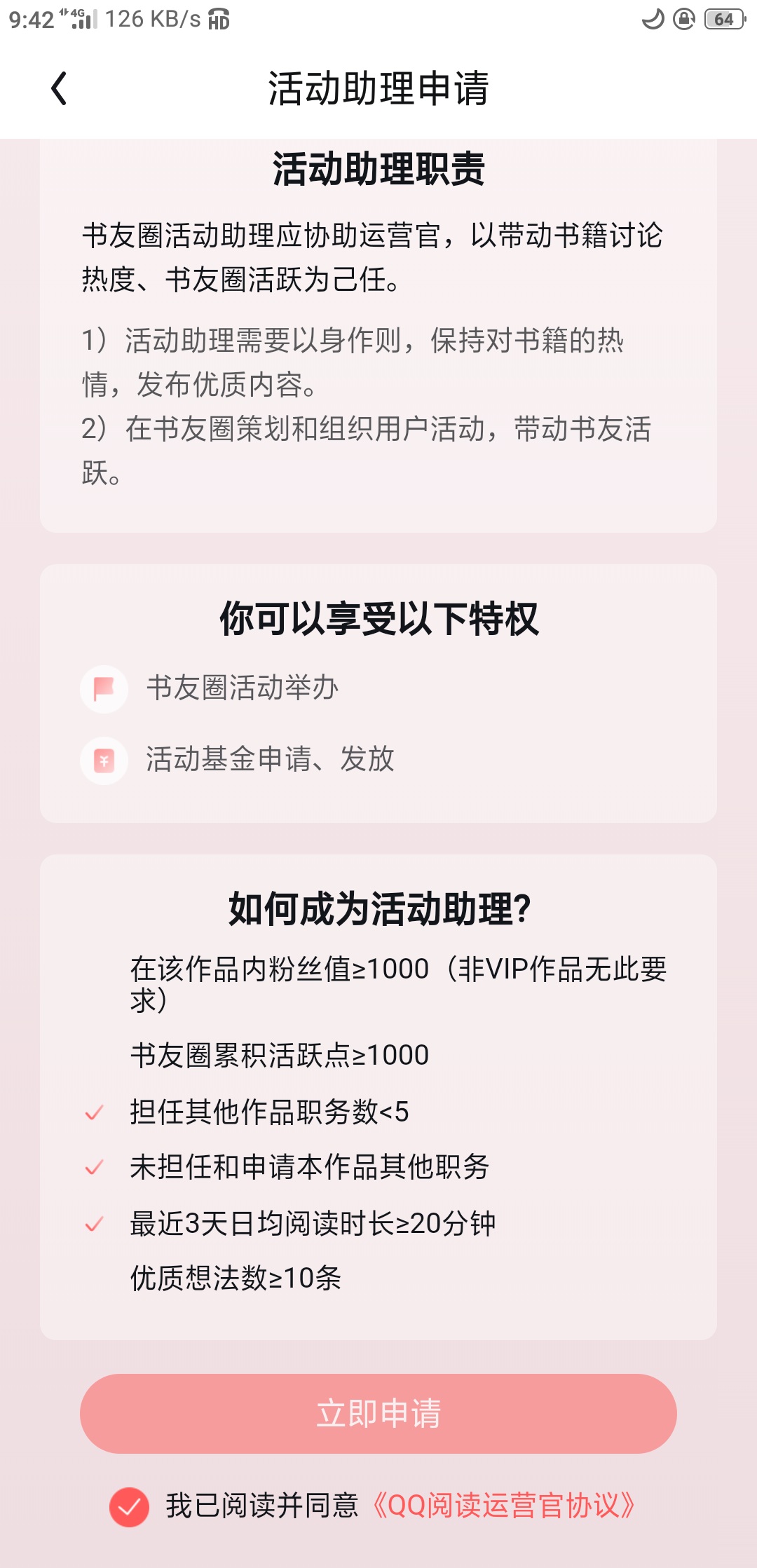
Task: Go back from the 活动助理申请 page
Action: (x=59, y=89)
